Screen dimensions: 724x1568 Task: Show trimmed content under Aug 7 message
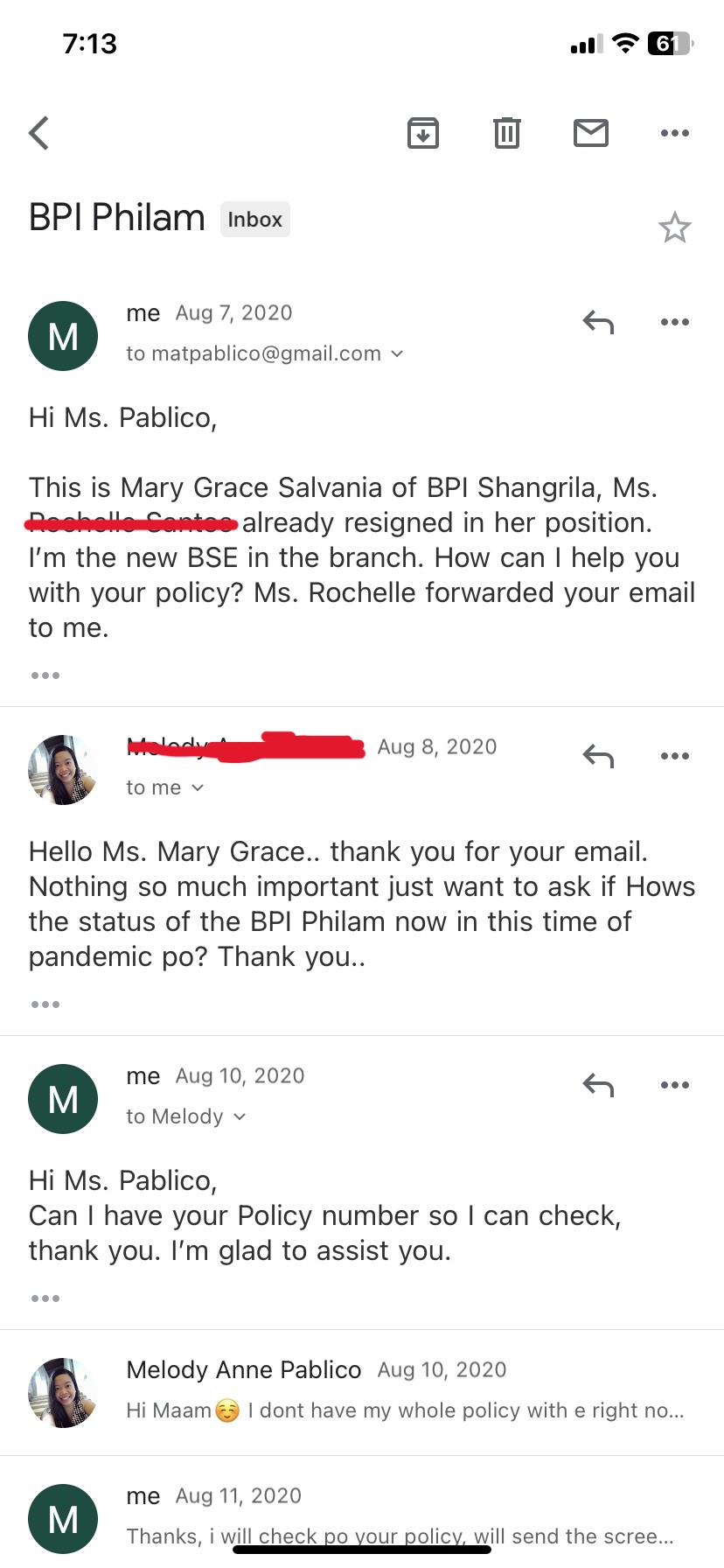[x=45, y=675]
